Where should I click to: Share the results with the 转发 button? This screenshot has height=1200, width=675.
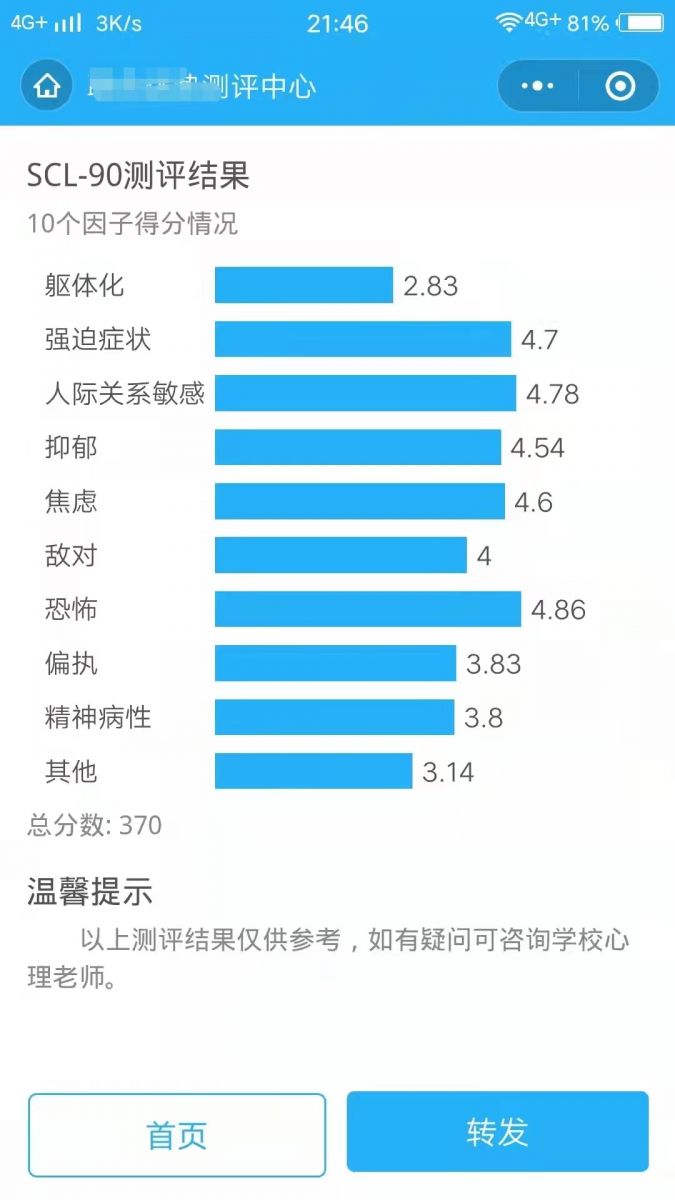point(497,1132)
